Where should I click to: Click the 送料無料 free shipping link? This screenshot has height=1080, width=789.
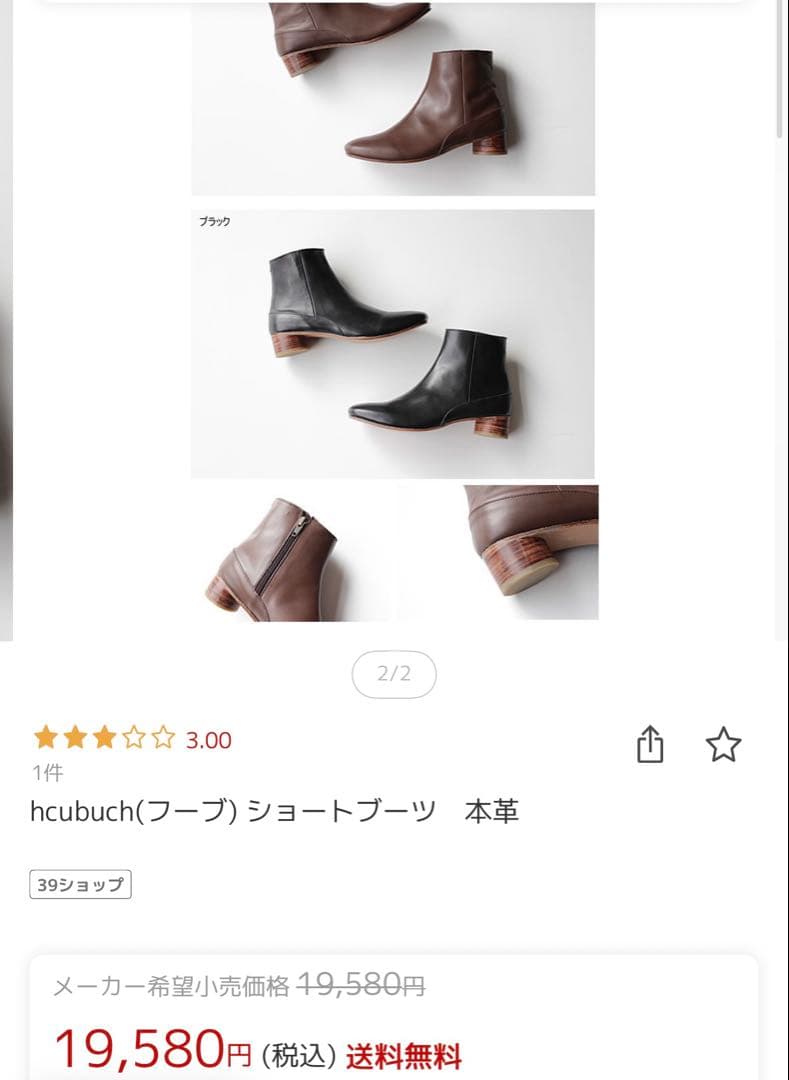click(x=402, y=1051)
